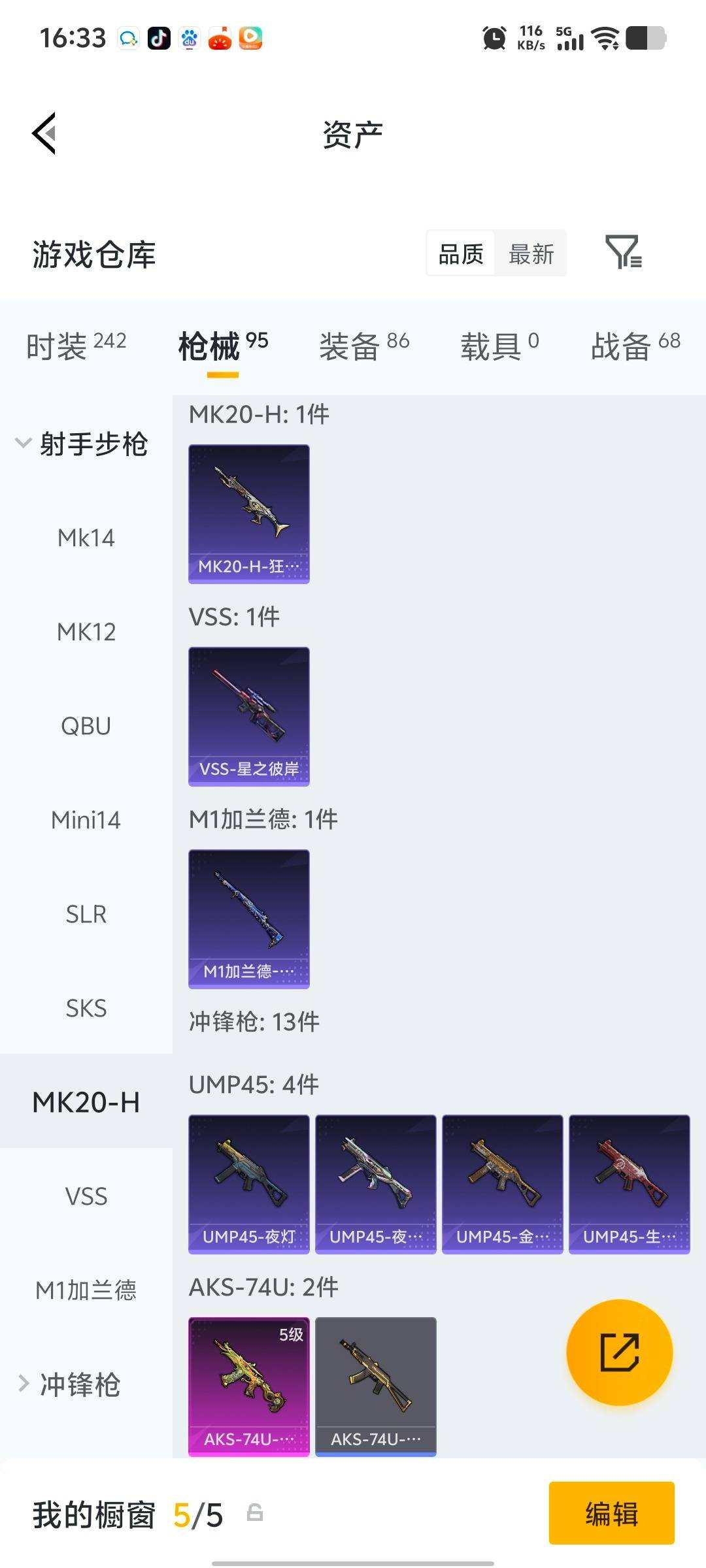Toggle the alarm clock status bar icon
Screen dimensions: 706x1568
point(495,37)
